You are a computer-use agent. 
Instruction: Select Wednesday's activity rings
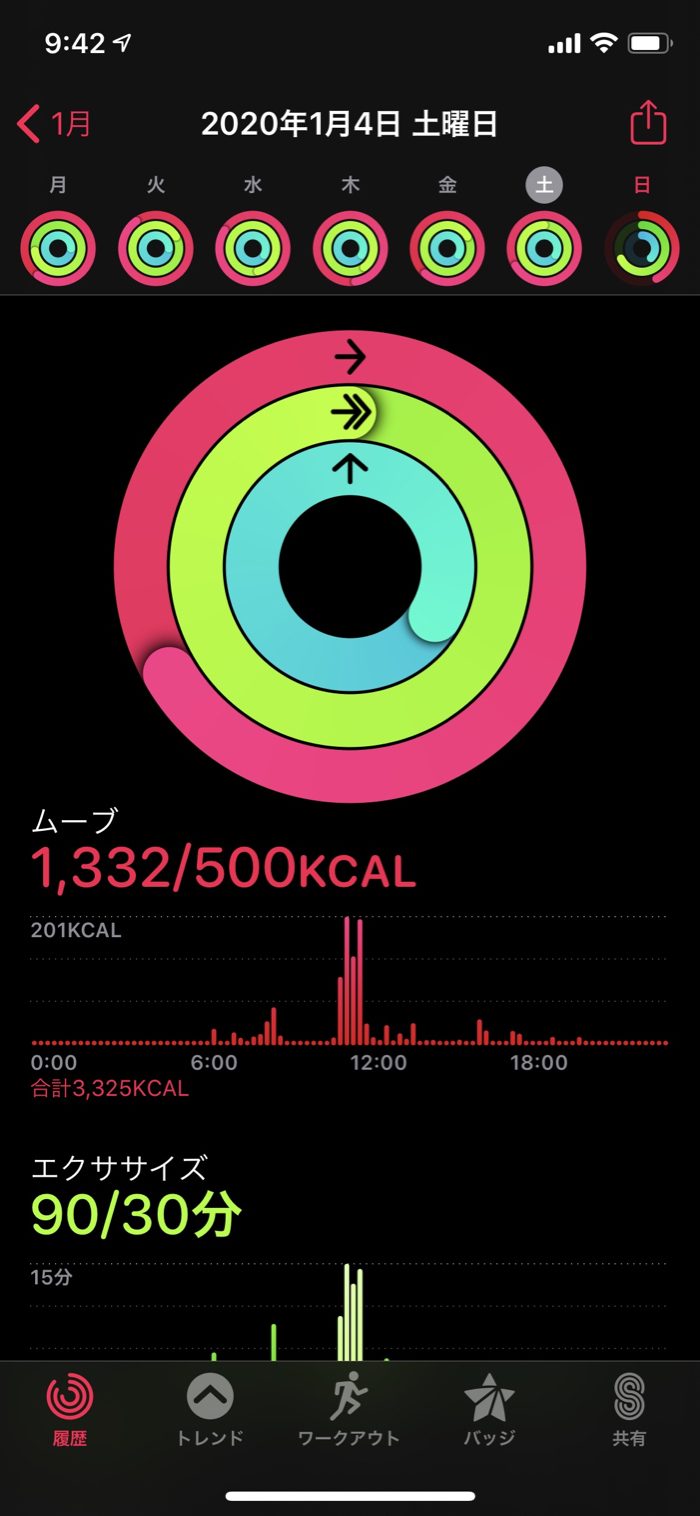(x=253, y=248)
